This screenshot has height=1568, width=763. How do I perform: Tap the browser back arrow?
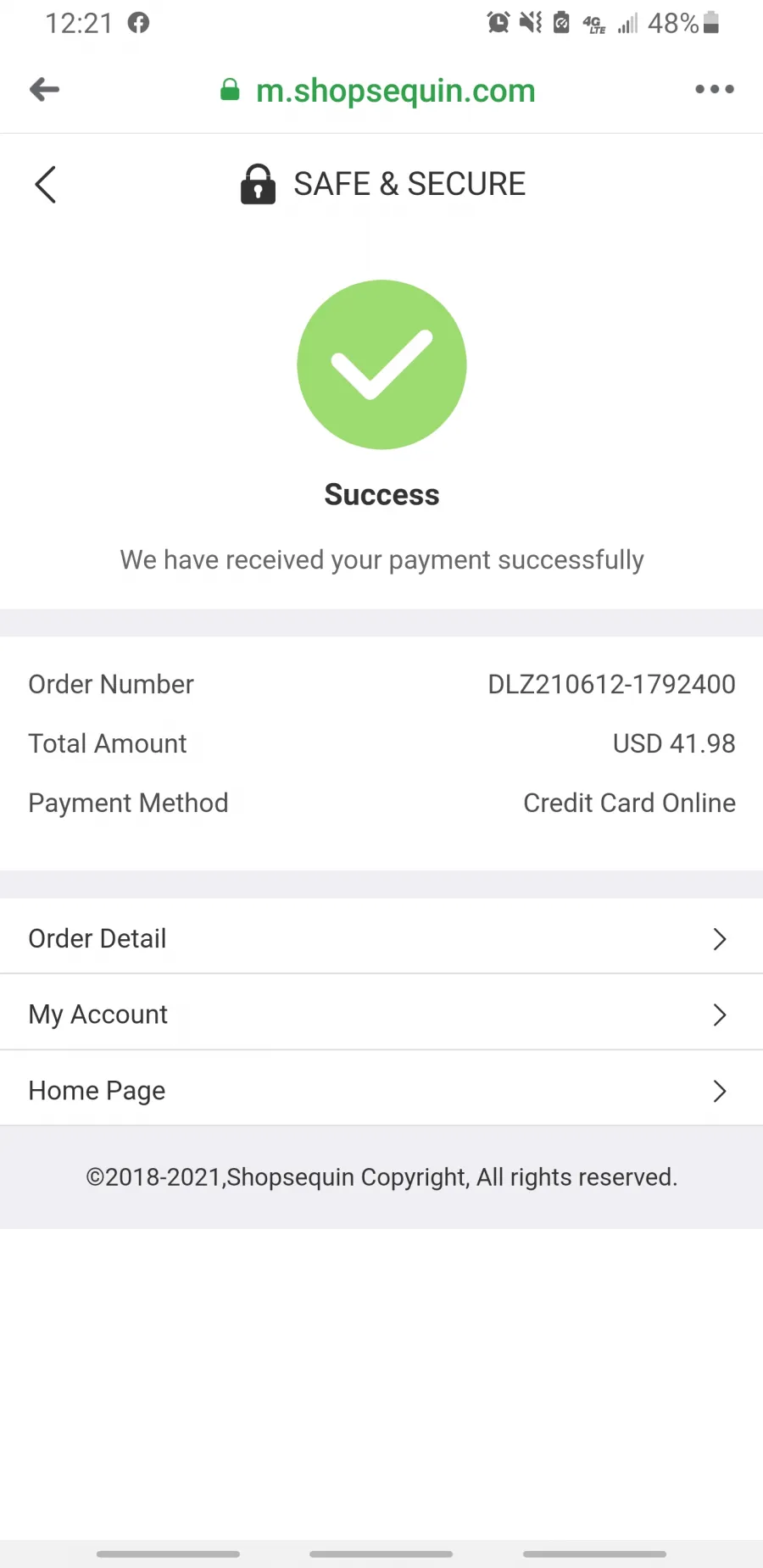[44, 89]
